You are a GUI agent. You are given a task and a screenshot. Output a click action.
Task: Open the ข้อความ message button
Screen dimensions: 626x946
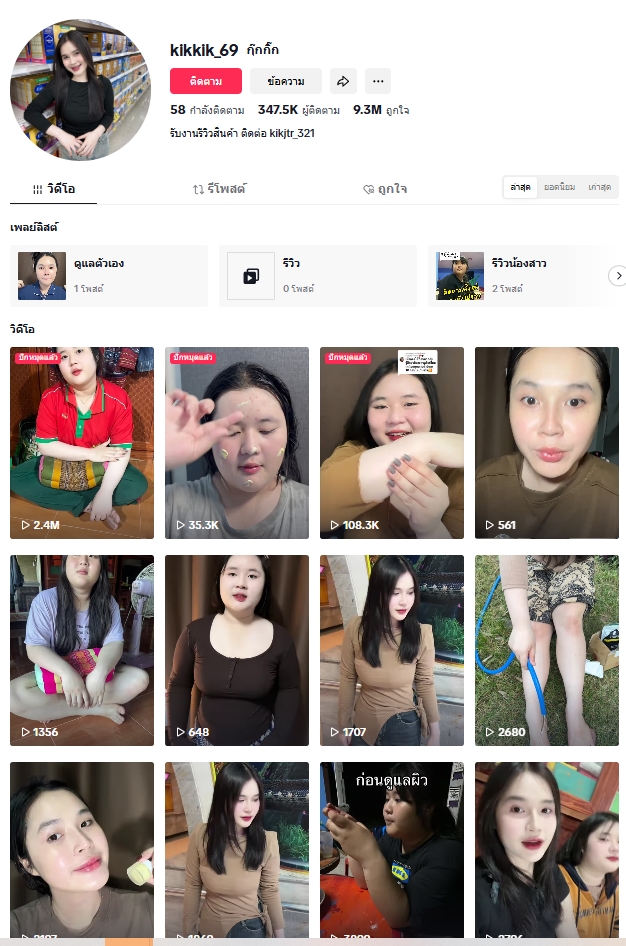tap(286, 81)
